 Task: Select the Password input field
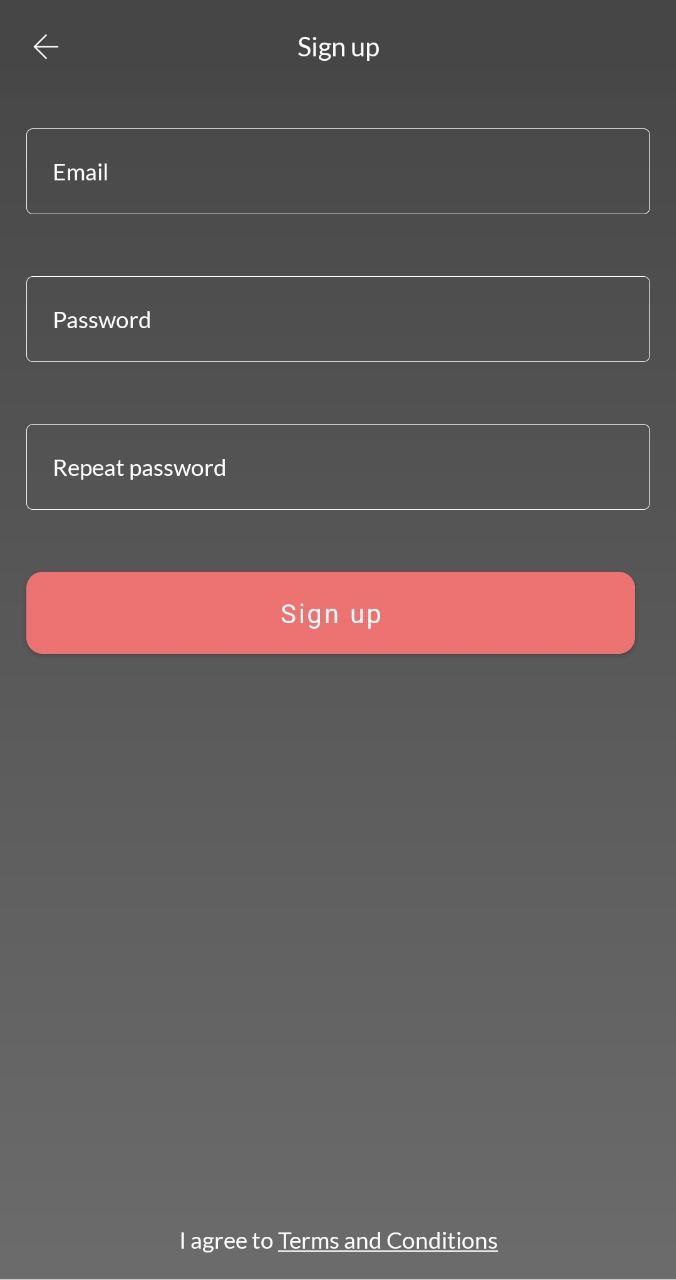[x=338, y=319]
